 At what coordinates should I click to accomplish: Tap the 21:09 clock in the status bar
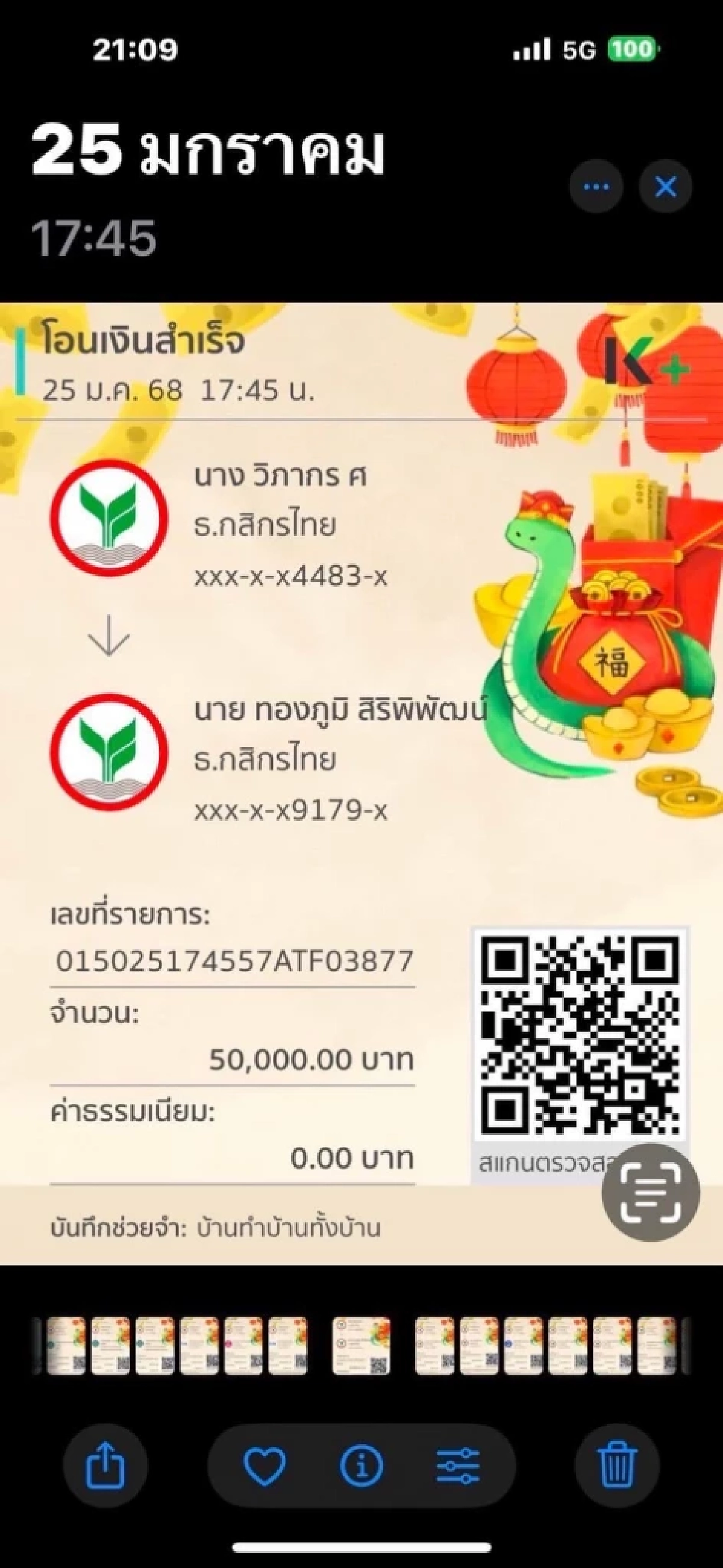coord(135,49)
